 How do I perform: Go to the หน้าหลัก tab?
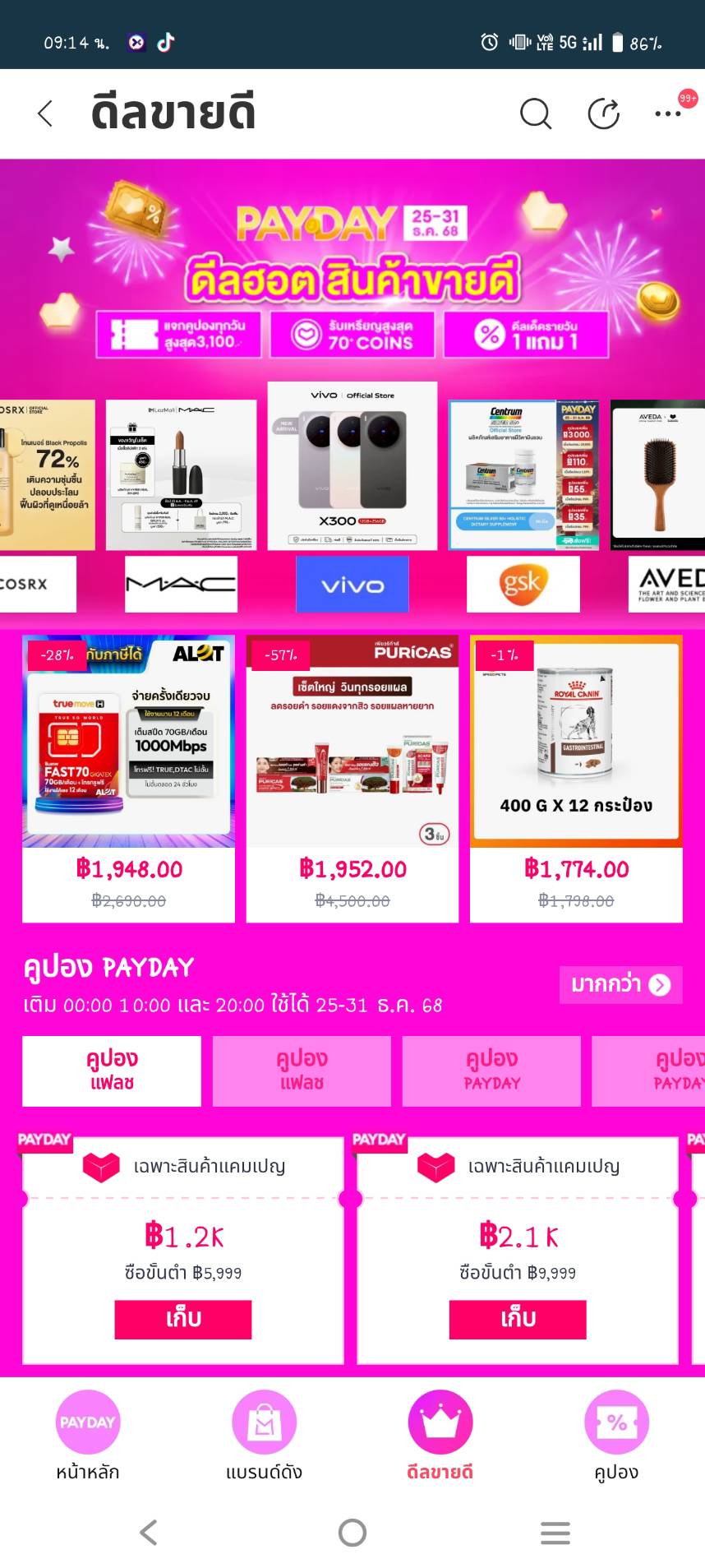coord(88,1436)
